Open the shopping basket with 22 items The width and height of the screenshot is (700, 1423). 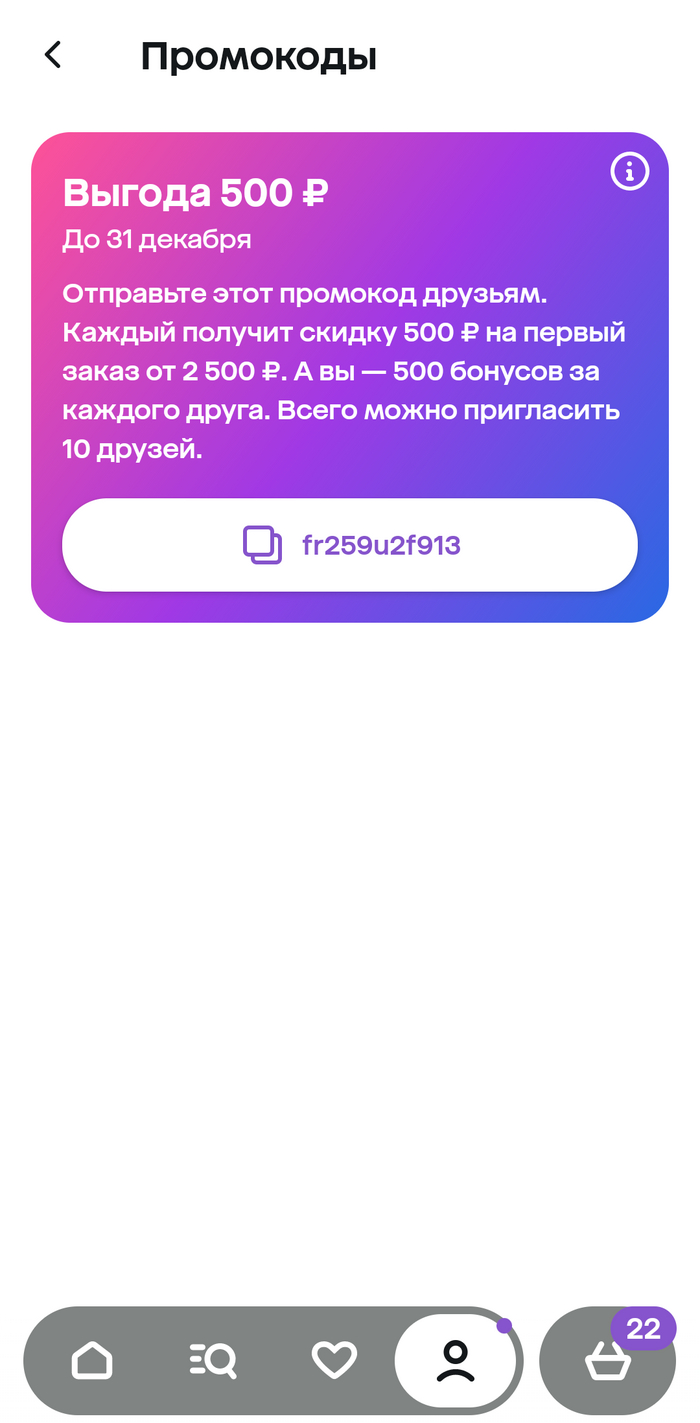[x=608, y=1362]
